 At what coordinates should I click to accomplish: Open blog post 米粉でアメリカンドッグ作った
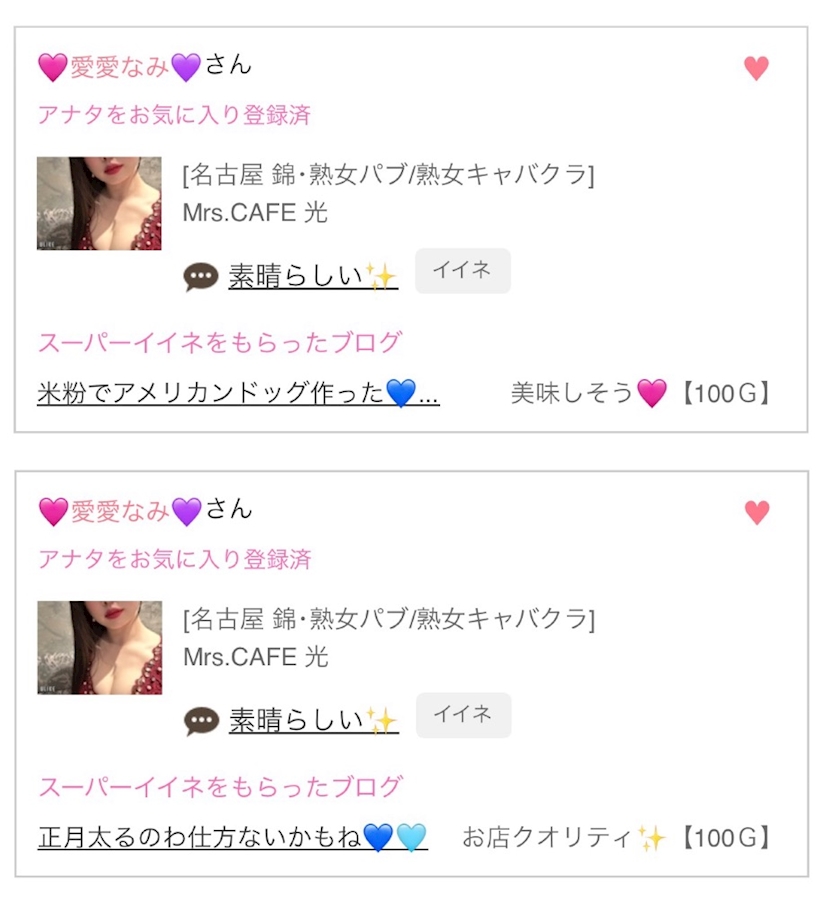click(238, 394)
